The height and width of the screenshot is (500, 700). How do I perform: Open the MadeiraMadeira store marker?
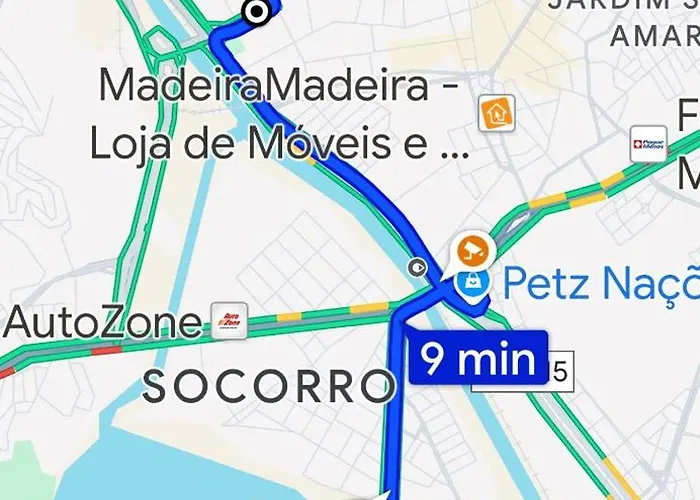496,113
